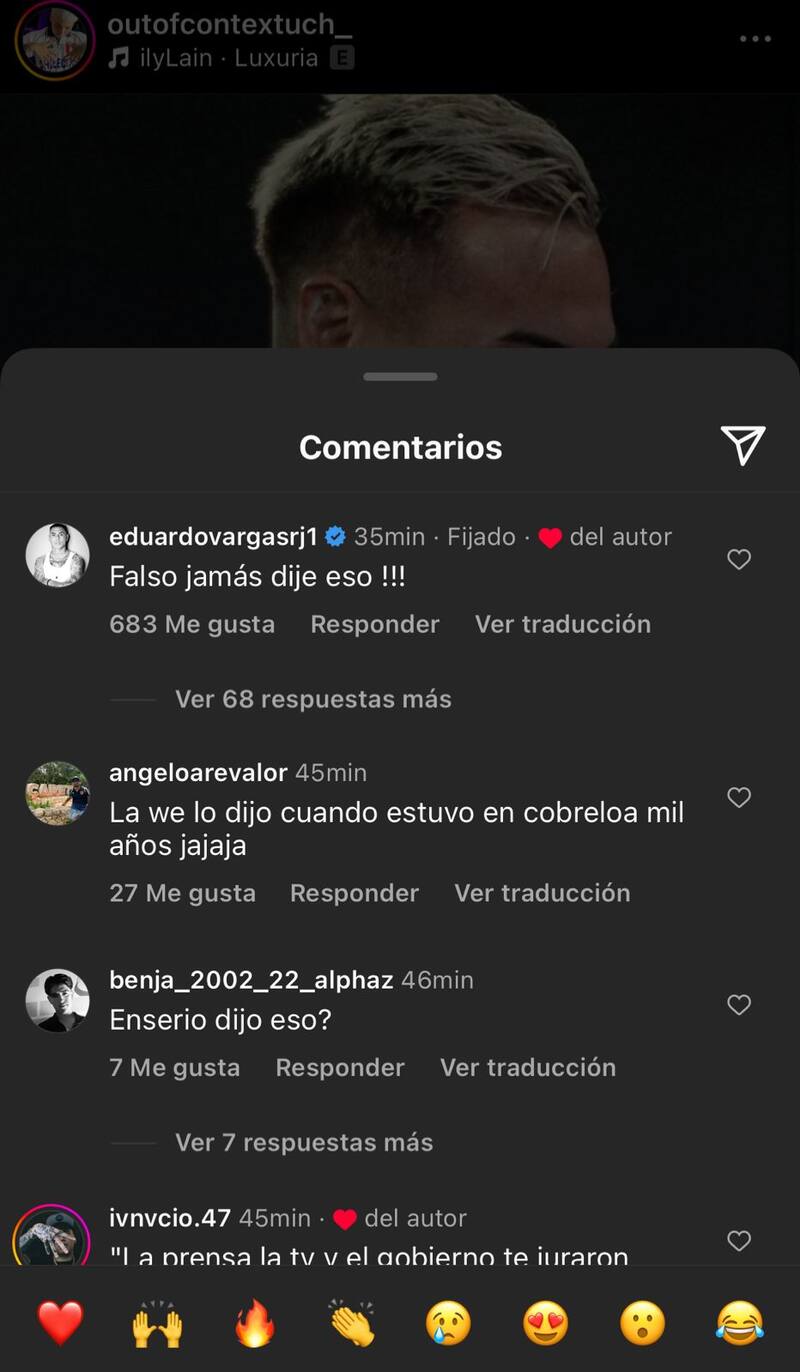Viewport: 800px width, 1372px height.
Task: Like benja_2002_22_alphaz's comment
Action: point(739,1004)
